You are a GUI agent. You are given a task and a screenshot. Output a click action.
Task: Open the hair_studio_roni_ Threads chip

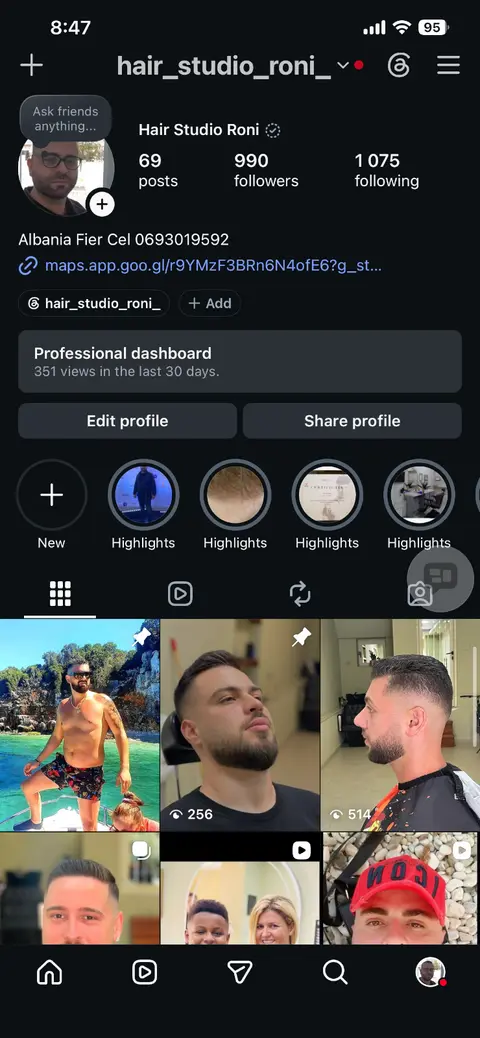94,303
